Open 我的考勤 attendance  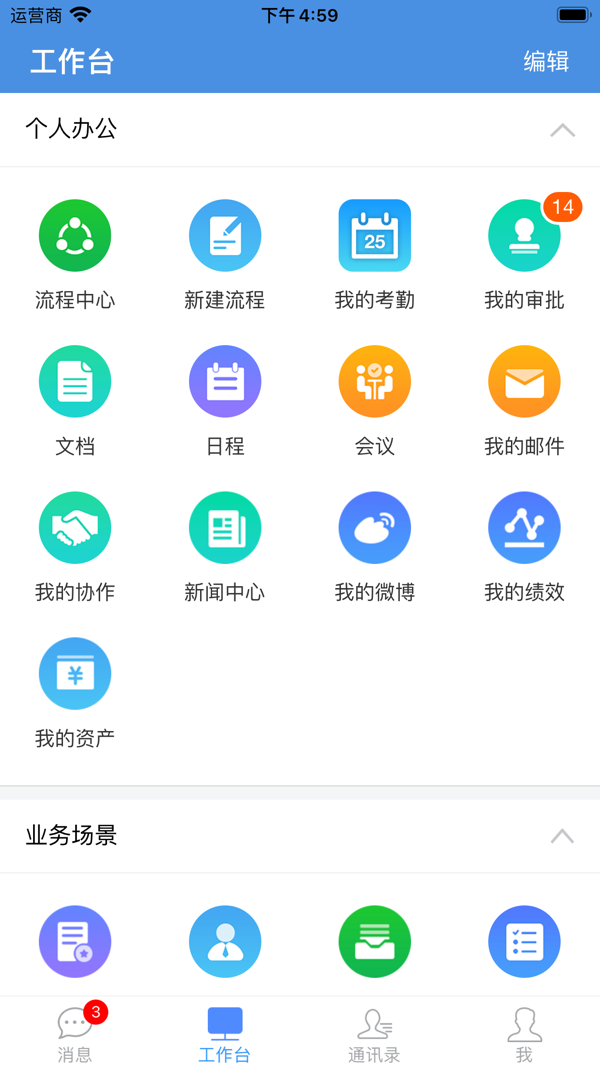coord(375,236)
